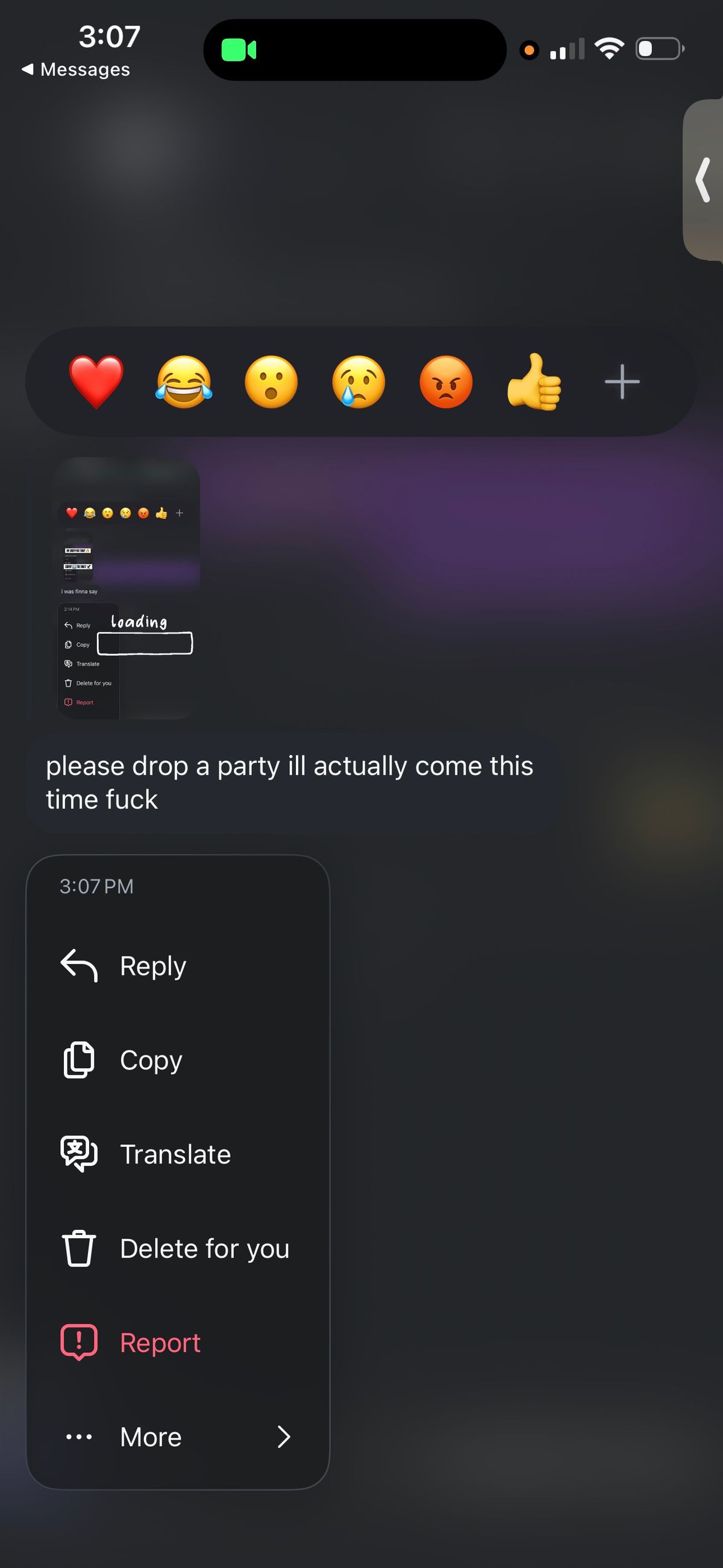The height and width of the screenshot is (1568, 723).
Task: Reveal the minimized call window tab
Action: click(704, 180)
